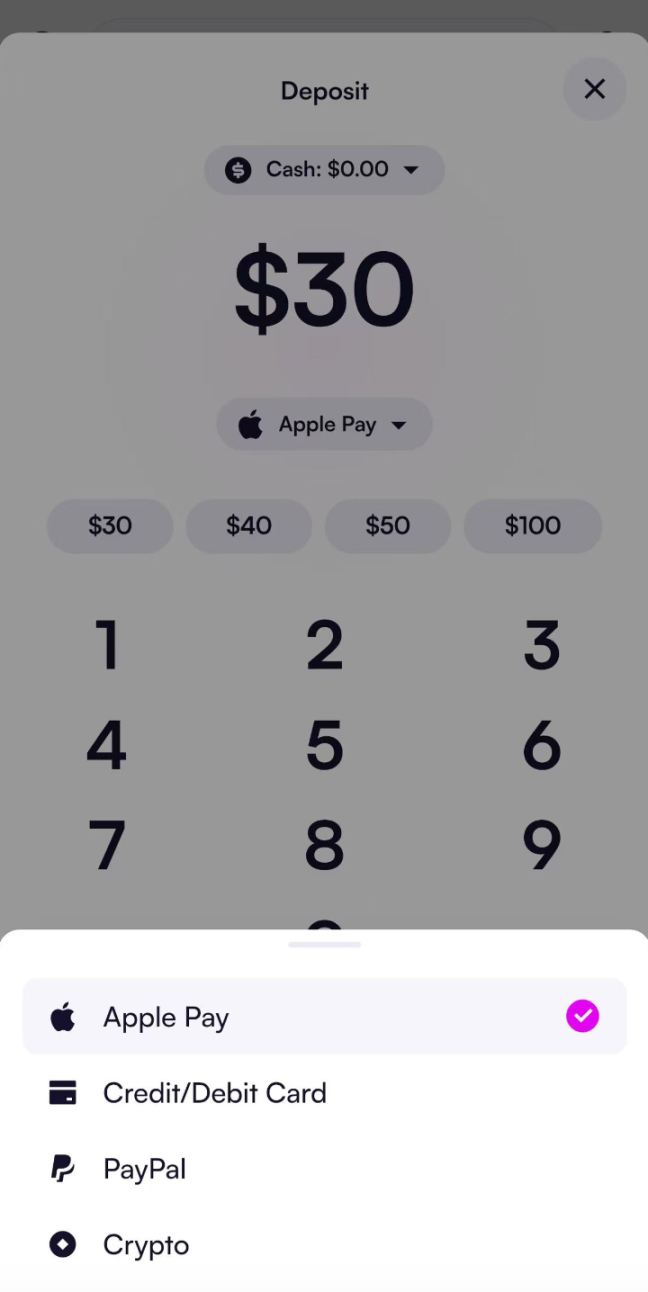This screenshot has height=1292, width=648.
Task: Choose the $40 quick amount chip
Action: point(248,525)
